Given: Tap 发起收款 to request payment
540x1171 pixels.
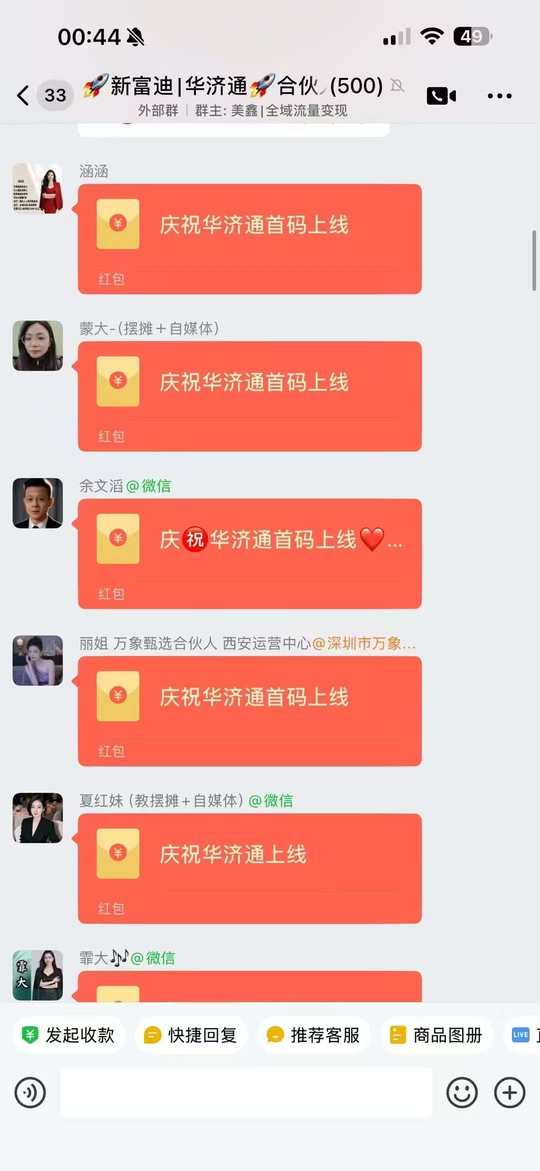Looking at the screenshot, I should tap(68, 1035).
